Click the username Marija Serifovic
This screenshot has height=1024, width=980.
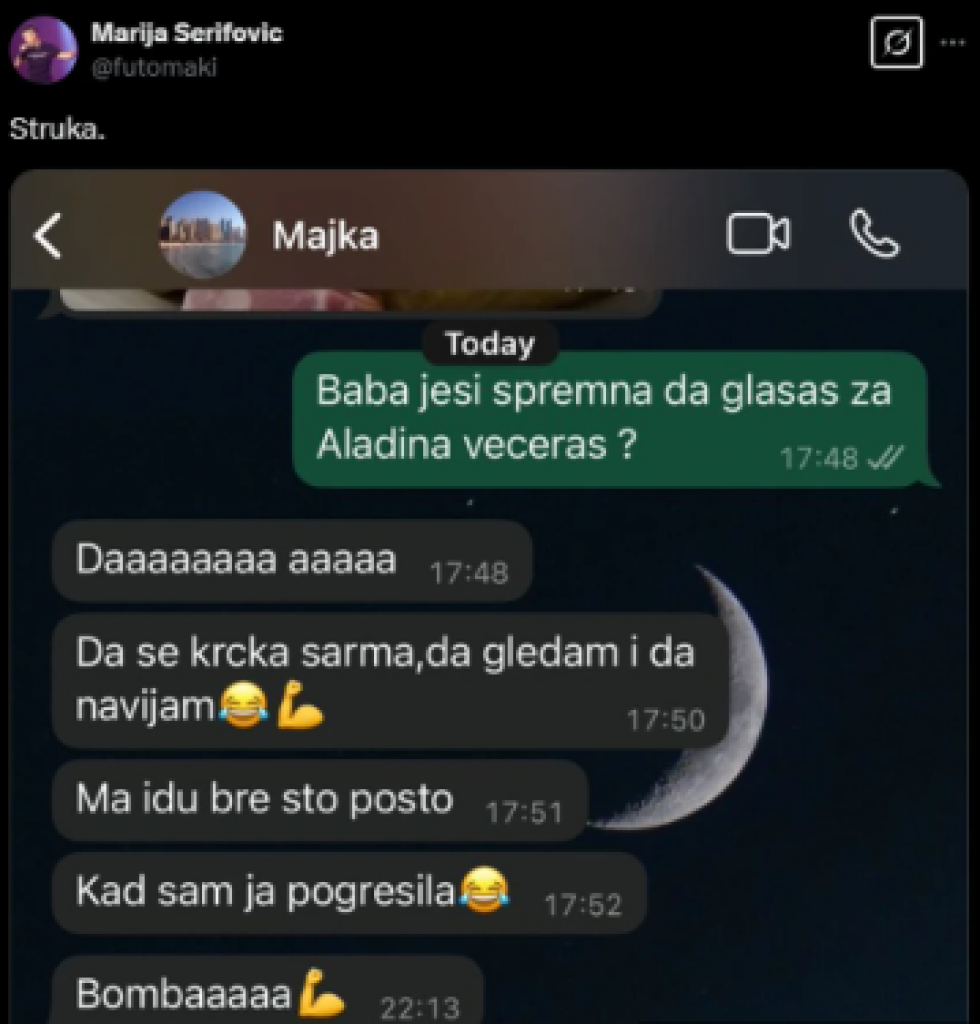(x=186, y=31)
